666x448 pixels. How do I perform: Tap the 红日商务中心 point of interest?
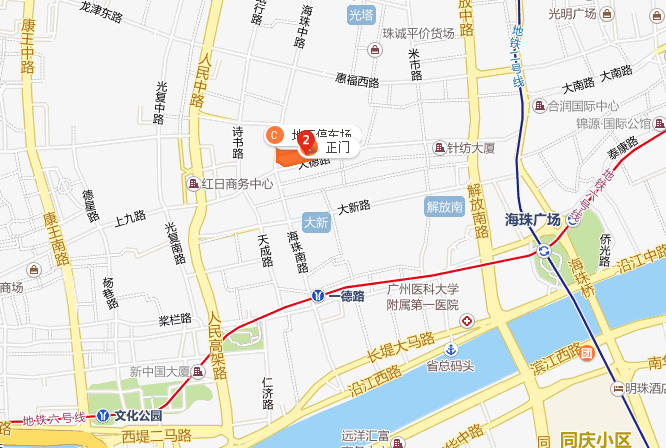click(193, 184)
